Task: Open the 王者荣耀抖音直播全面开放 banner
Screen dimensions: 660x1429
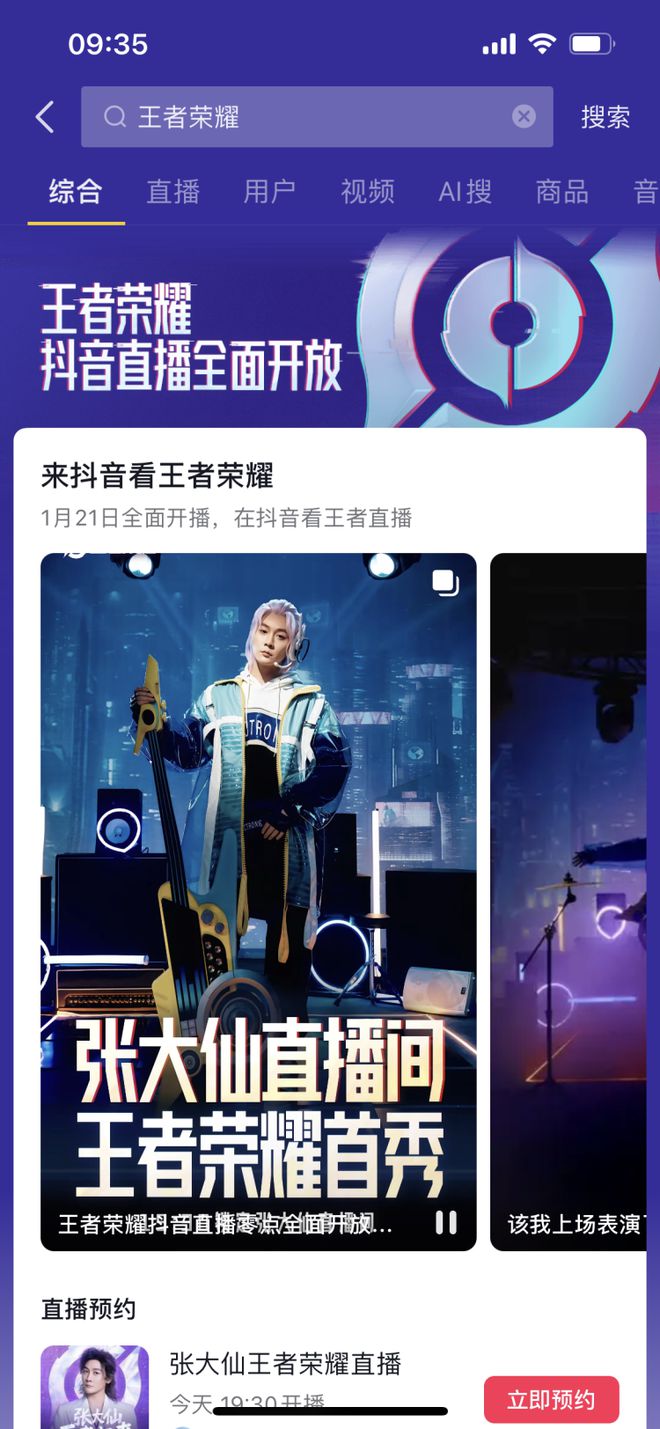Action: pyautogui.click(x=330, y=330)
